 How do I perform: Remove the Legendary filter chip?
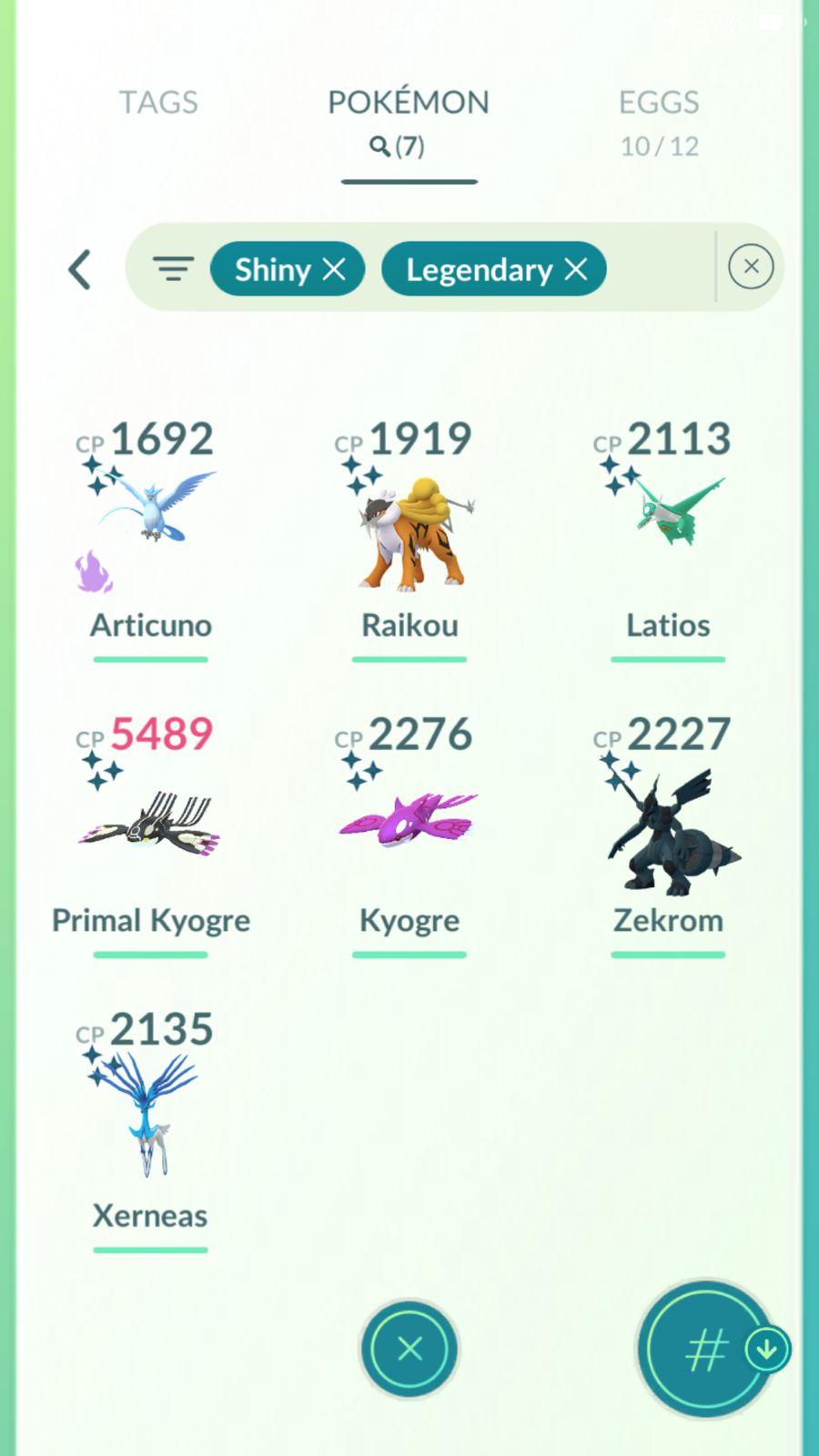click(575, 269)
